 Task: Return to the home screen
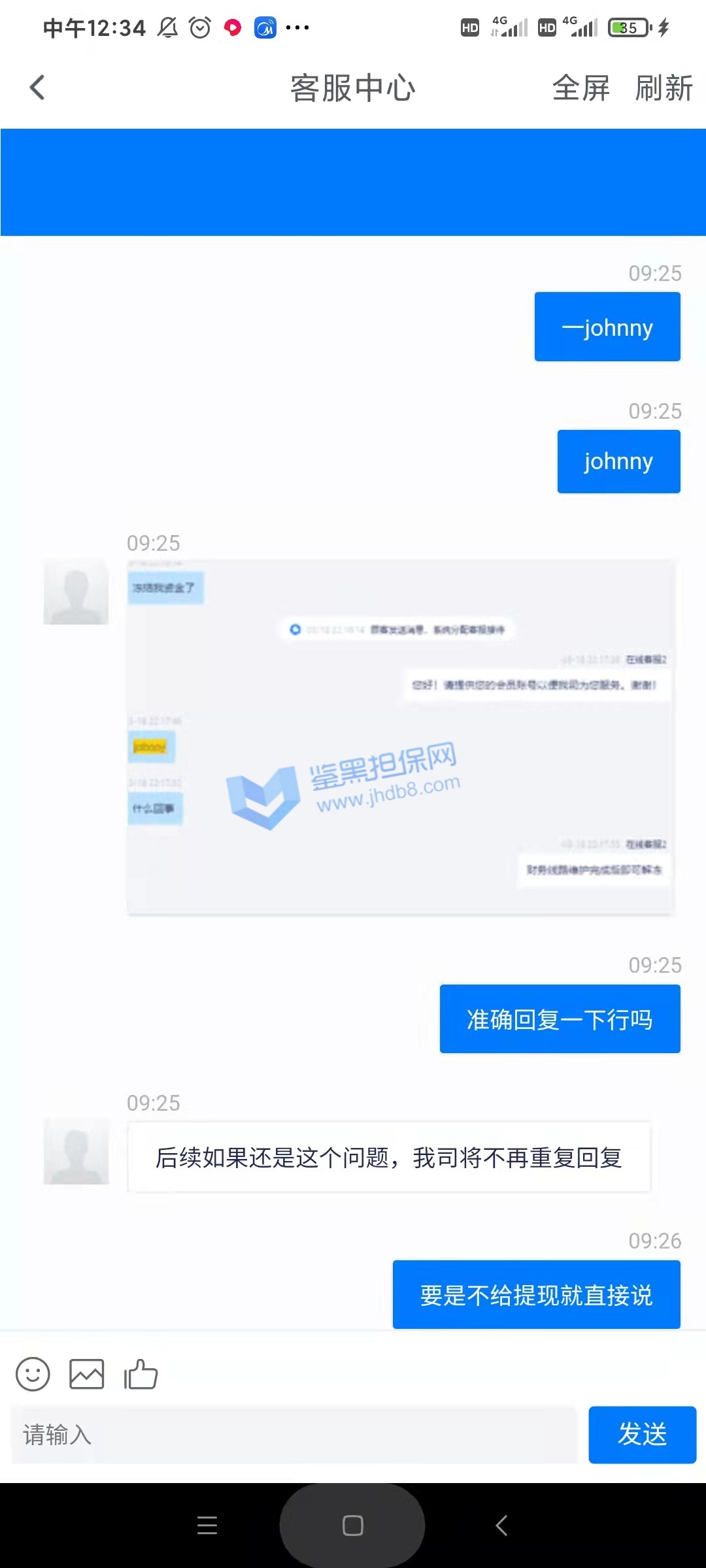coord(352,1526)
